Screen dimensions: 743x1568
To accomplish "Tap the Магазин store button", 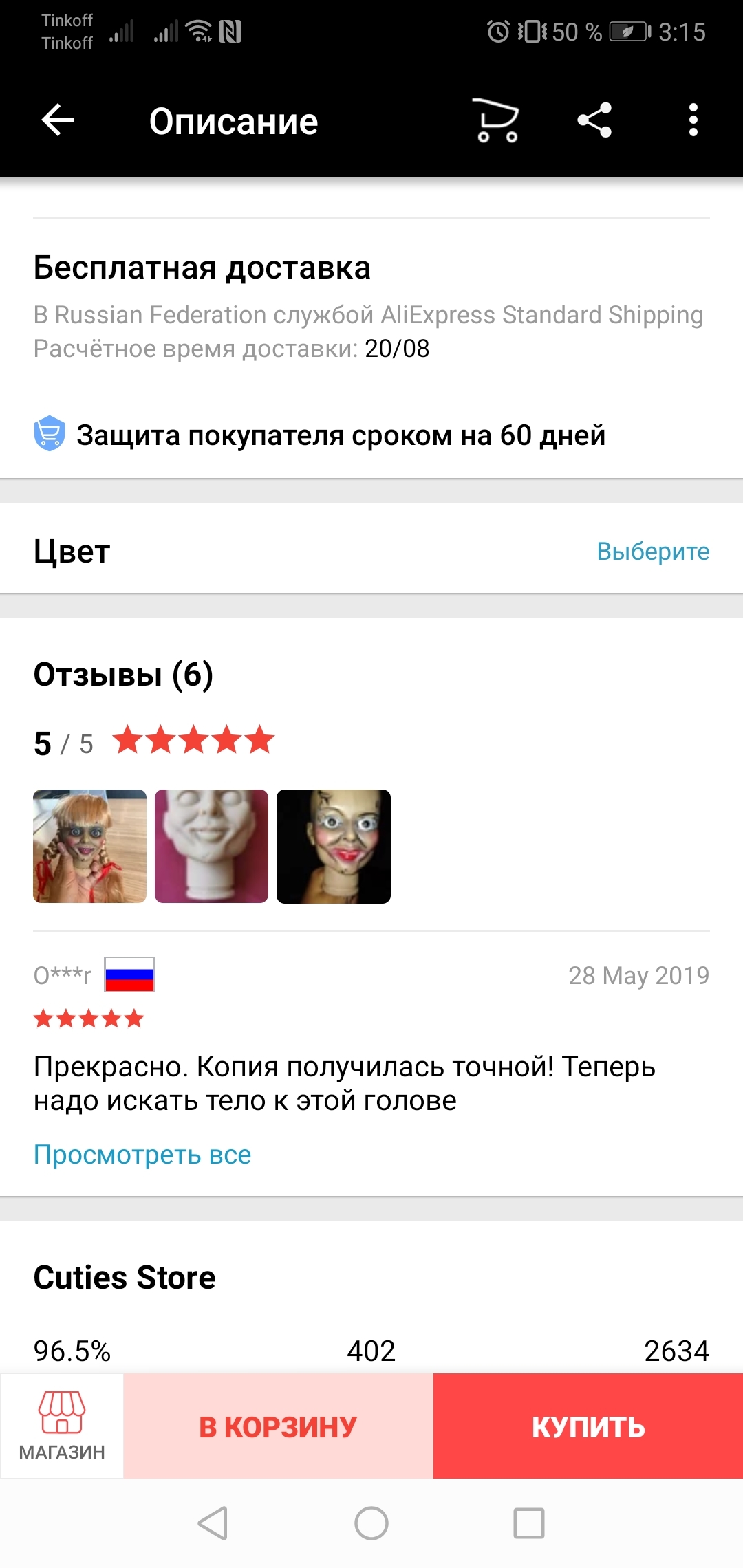I will tap(62, 1426).
